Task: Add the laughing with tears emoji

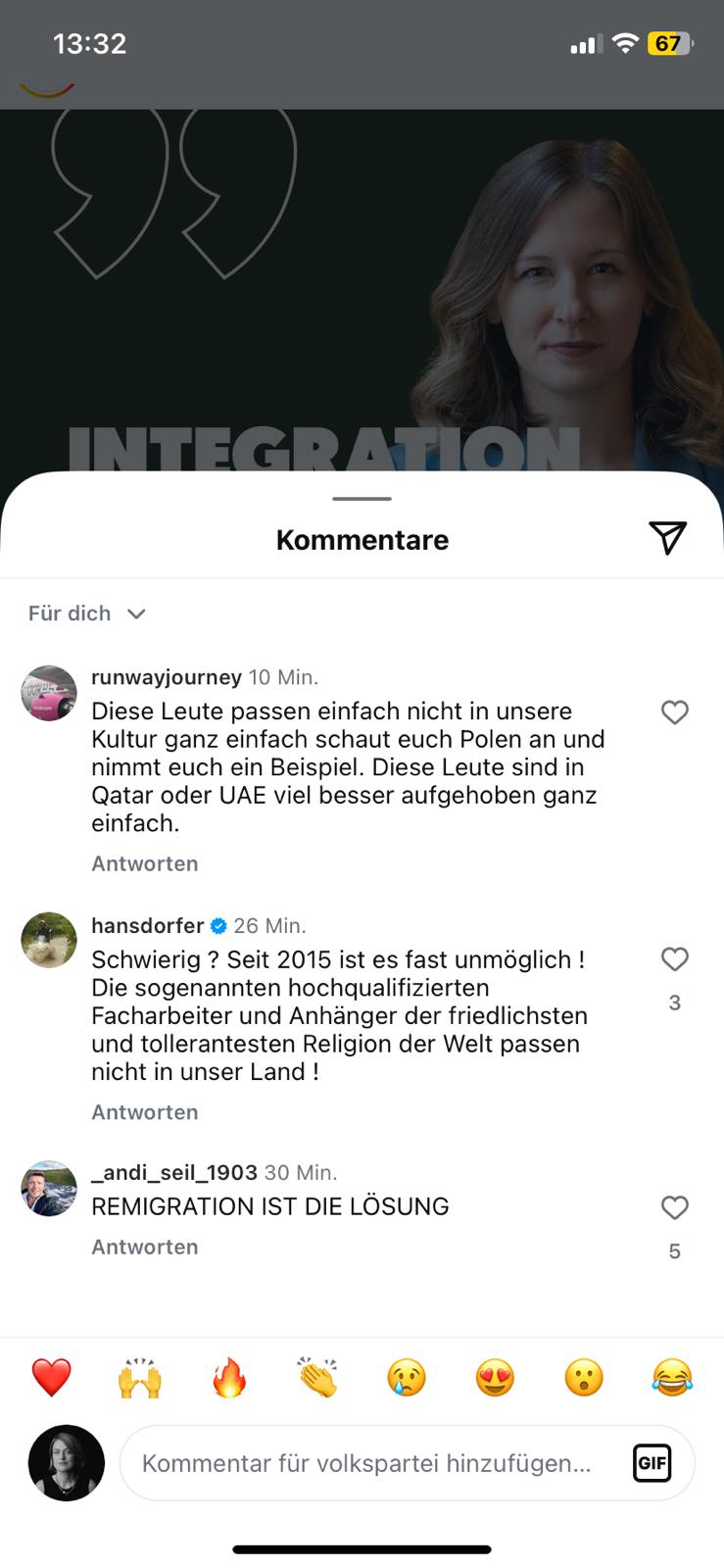Action: [672, 1378]
